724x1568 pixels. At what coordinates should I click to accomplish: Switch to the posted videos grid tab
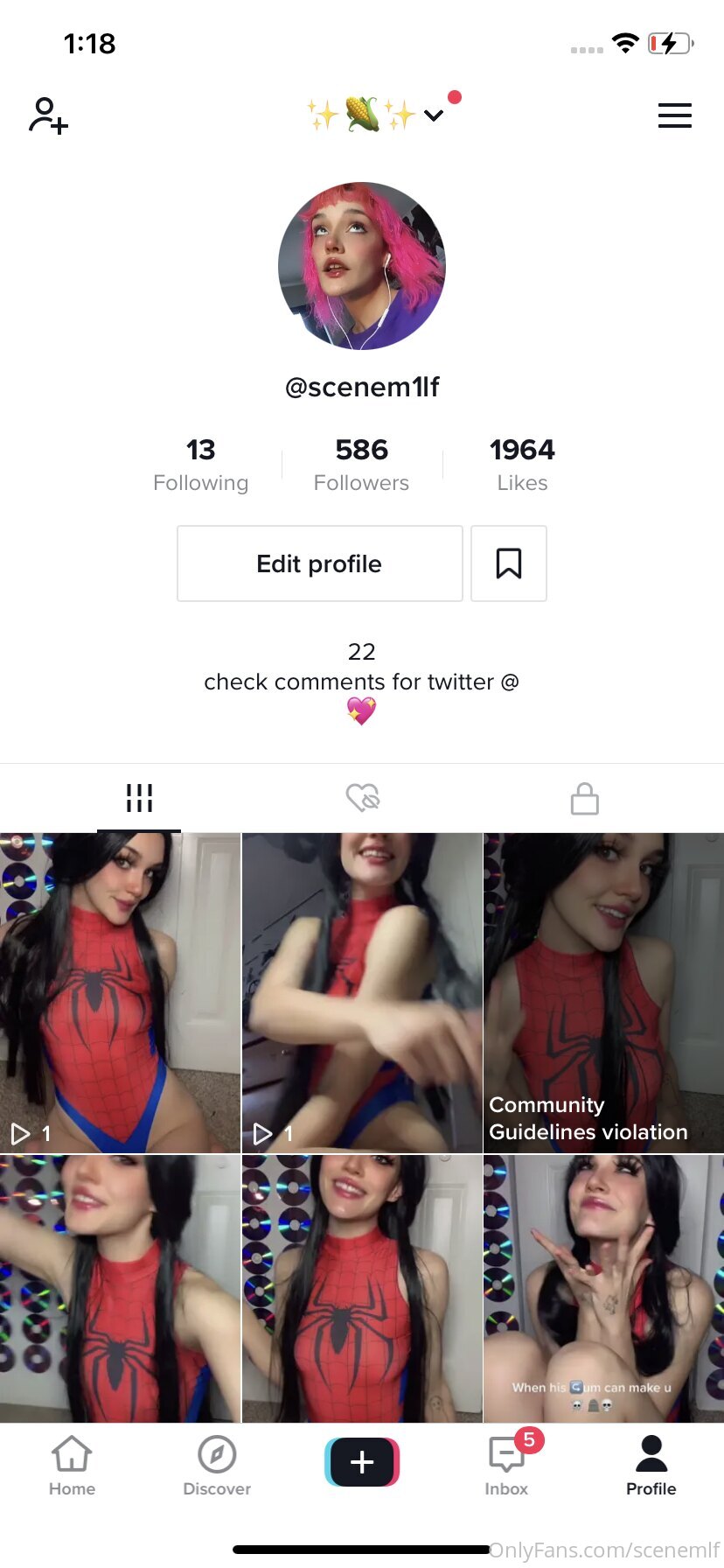pos(139,798)
